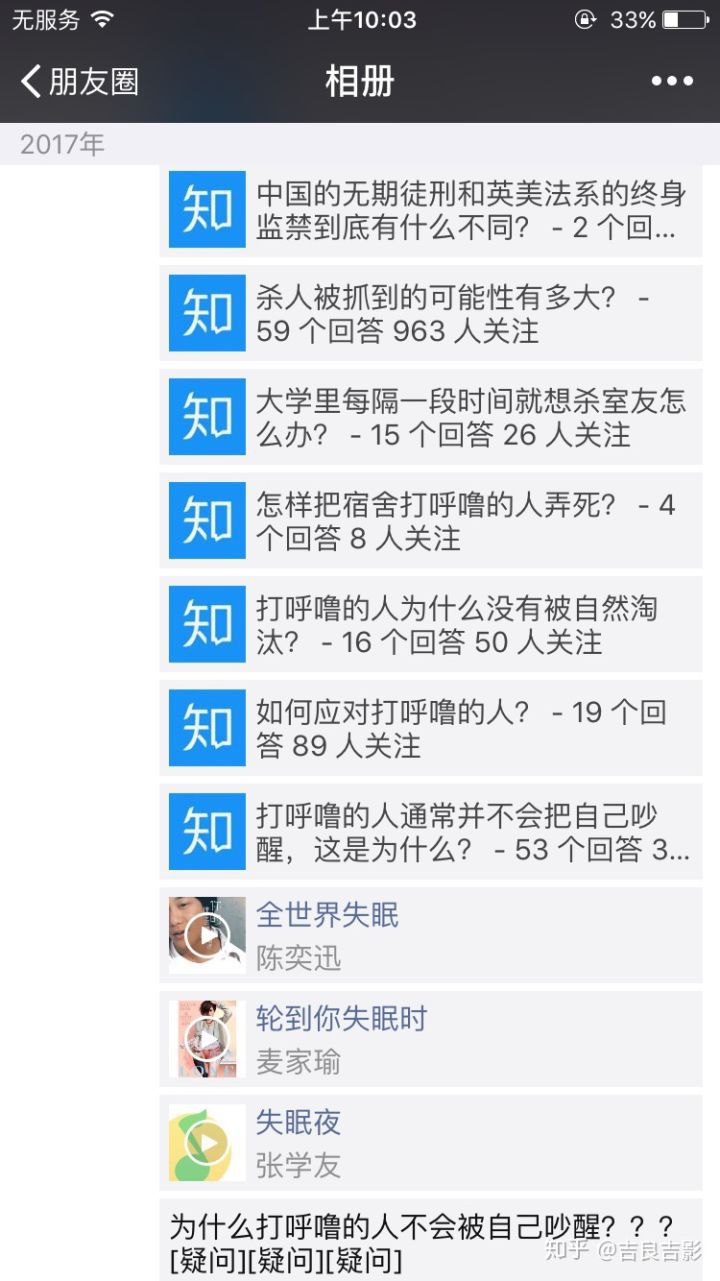Open the 怎样把宿舍打呼噜的人弄死 link
Viewport: 720px width, 1281px height.
[430, 521]
